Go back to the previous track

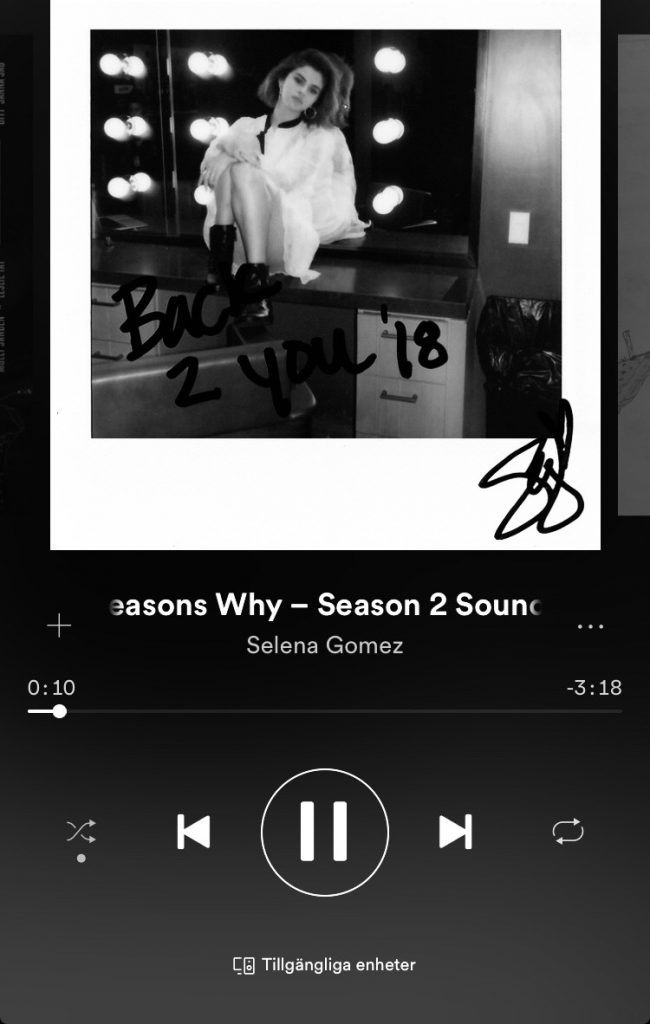[x=194, y=831]
